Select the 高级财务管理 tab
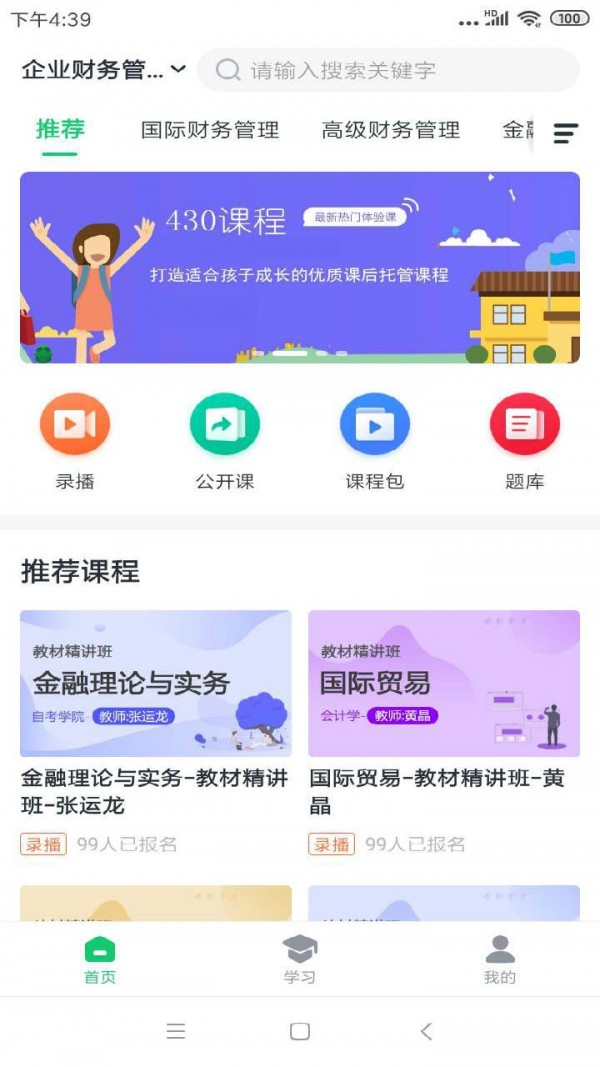Image resolution: width=600 pixels, height=1067 pixels. 391,130
